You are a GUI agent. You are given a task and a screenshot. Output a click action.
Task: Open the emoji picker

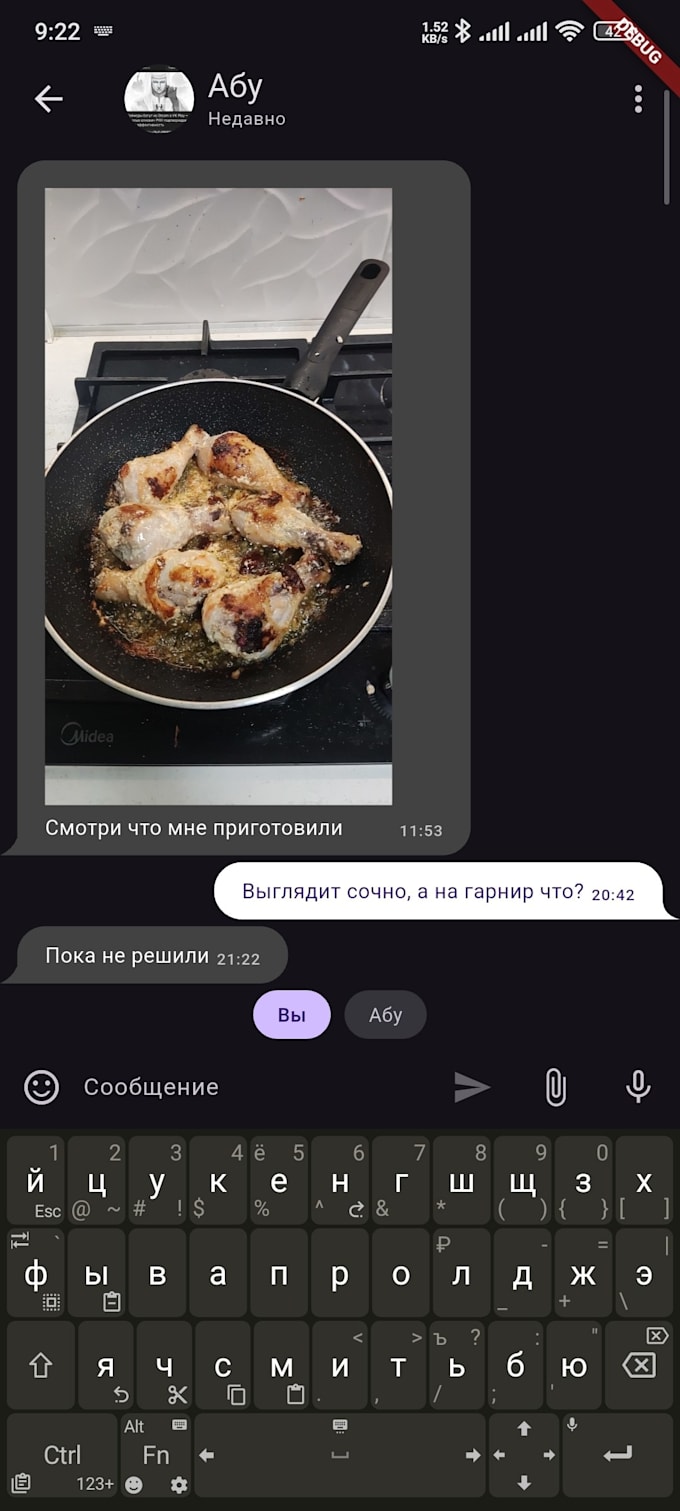tap(41, 1087)
